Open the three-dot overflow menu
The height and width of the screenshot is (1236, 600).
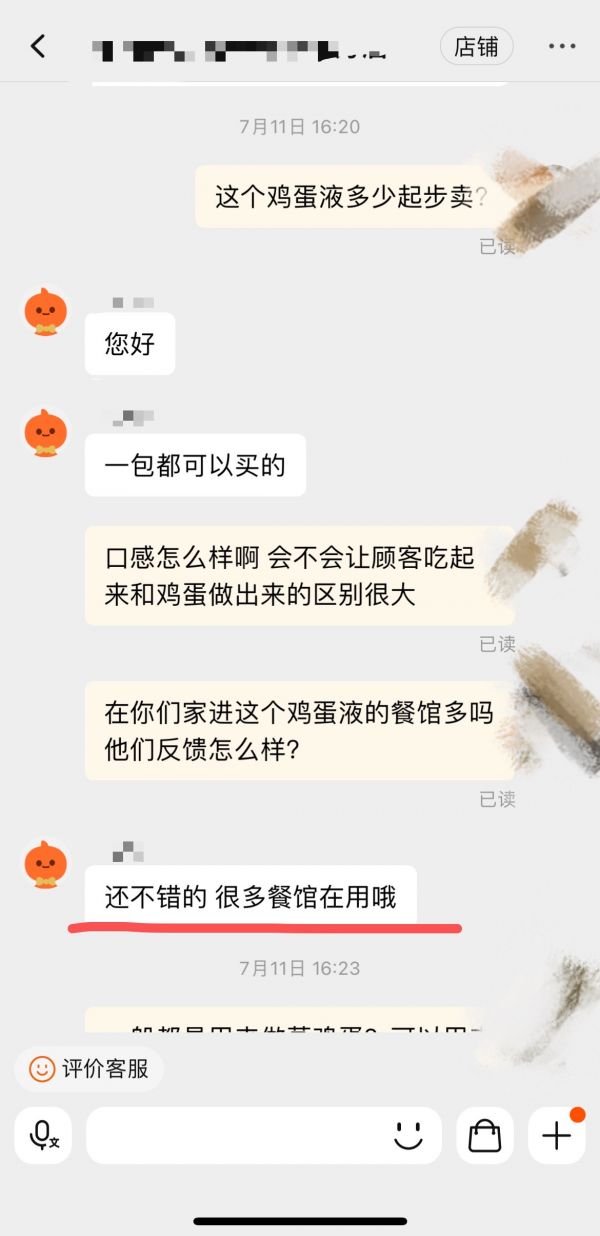pos(562,47)
